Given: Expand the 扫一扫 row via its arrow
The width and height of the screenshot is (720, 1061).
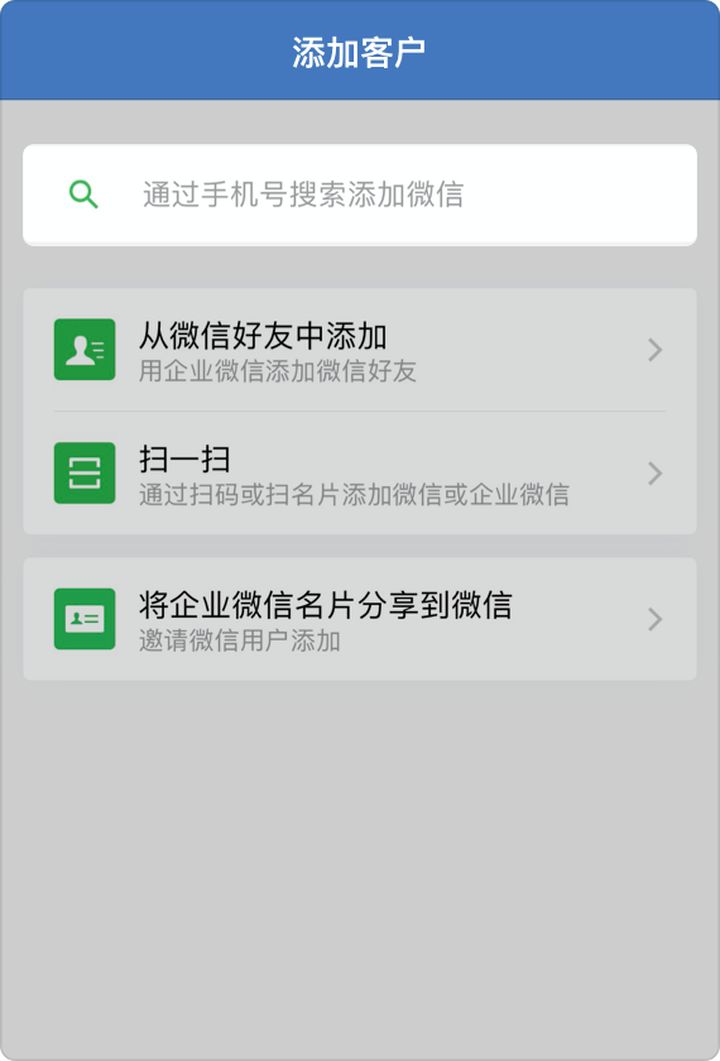Looking at the screenshot, I should 654,473.
